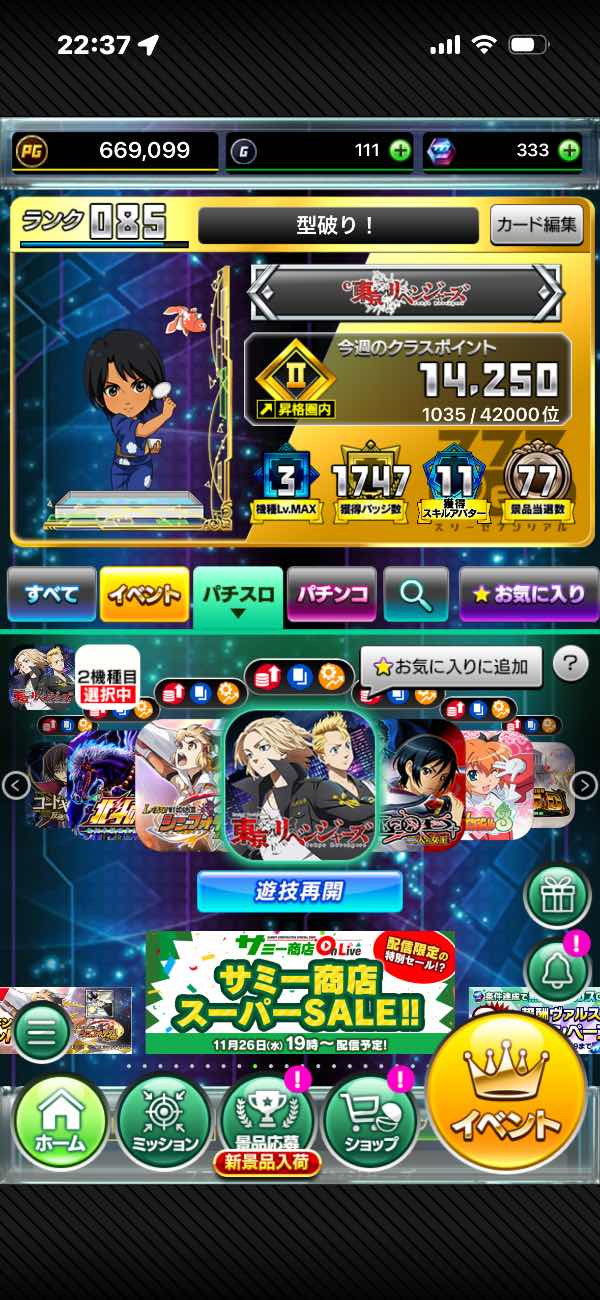Go to ミッション in bottom navigation
The height and width of the screenshot is (1300, 600).
164,1123
